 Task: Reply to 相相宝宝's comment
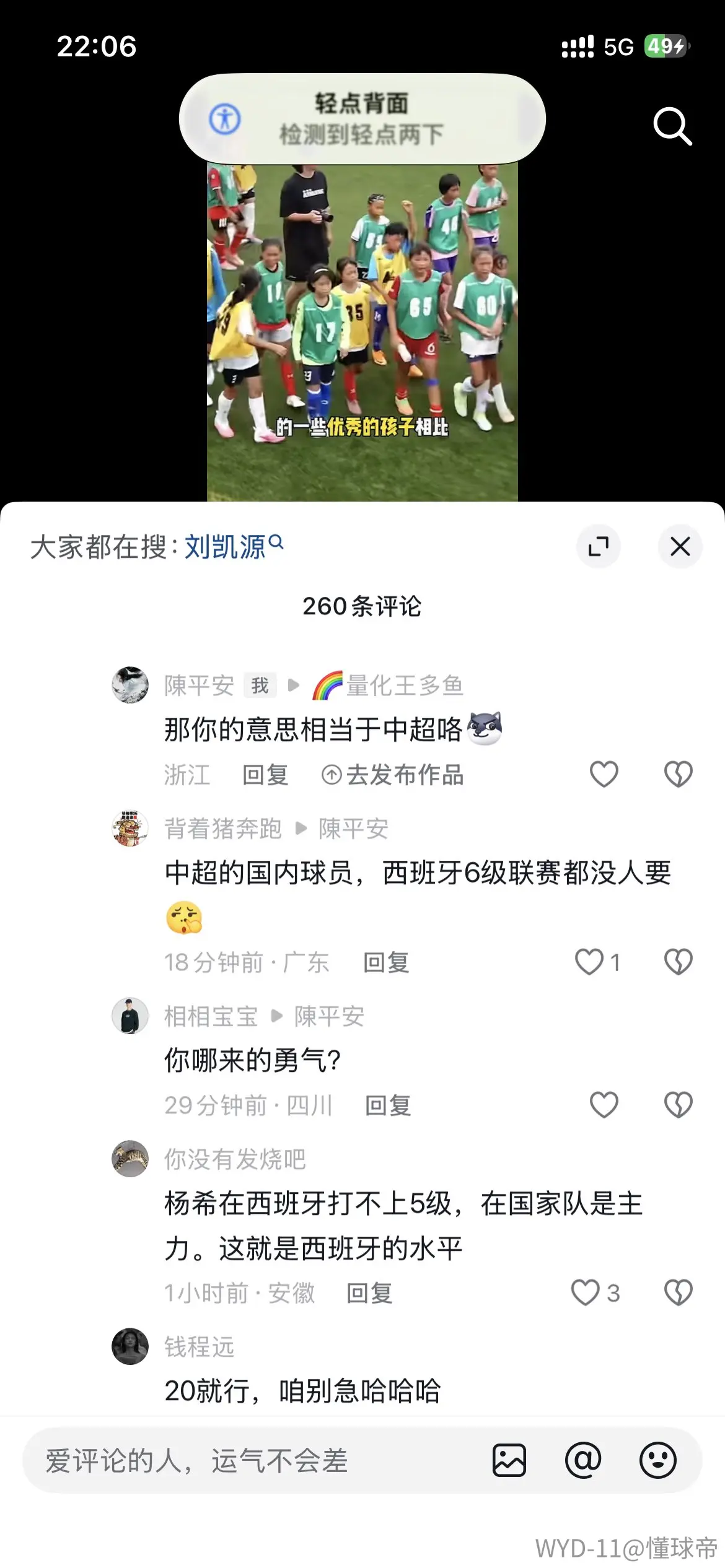pos(388,1105)
